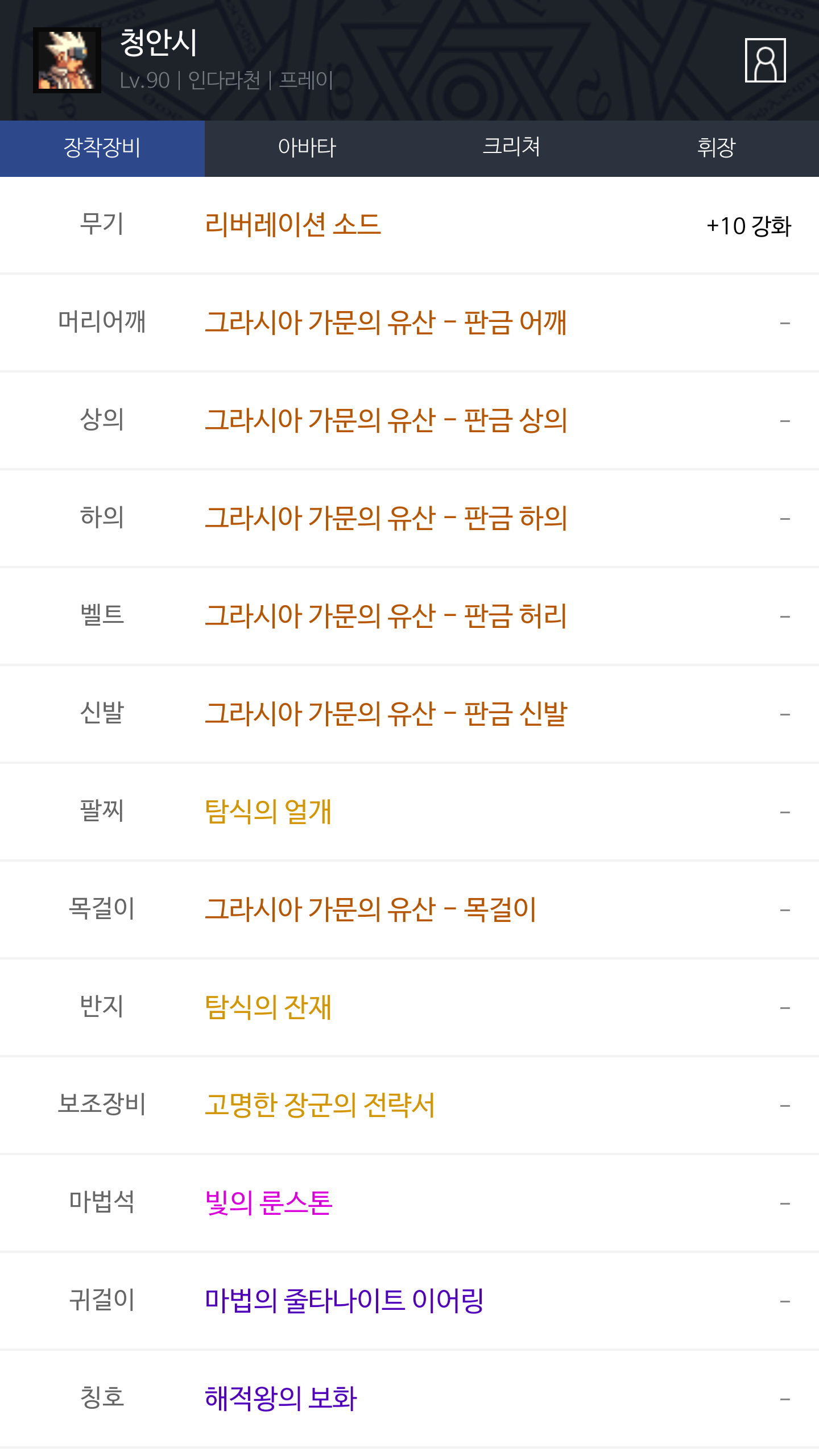View the belt item 판금 허리

(386, 616)
